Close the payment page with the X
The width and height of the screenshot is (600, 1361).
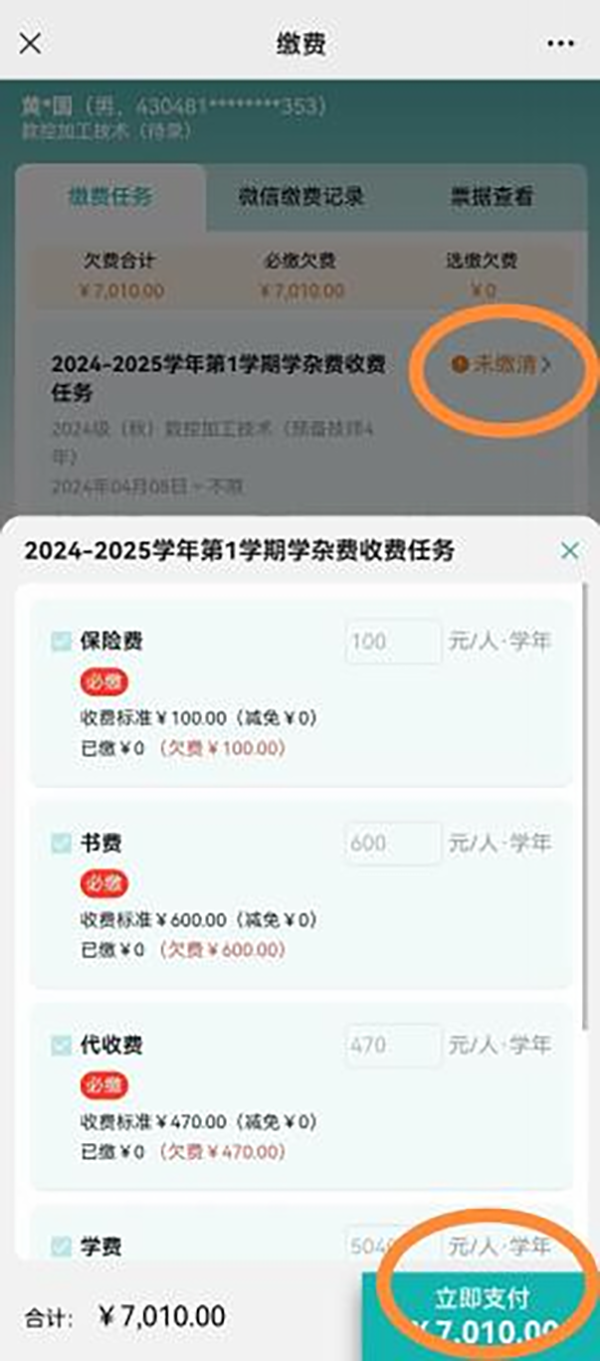(x=31, y=44)
